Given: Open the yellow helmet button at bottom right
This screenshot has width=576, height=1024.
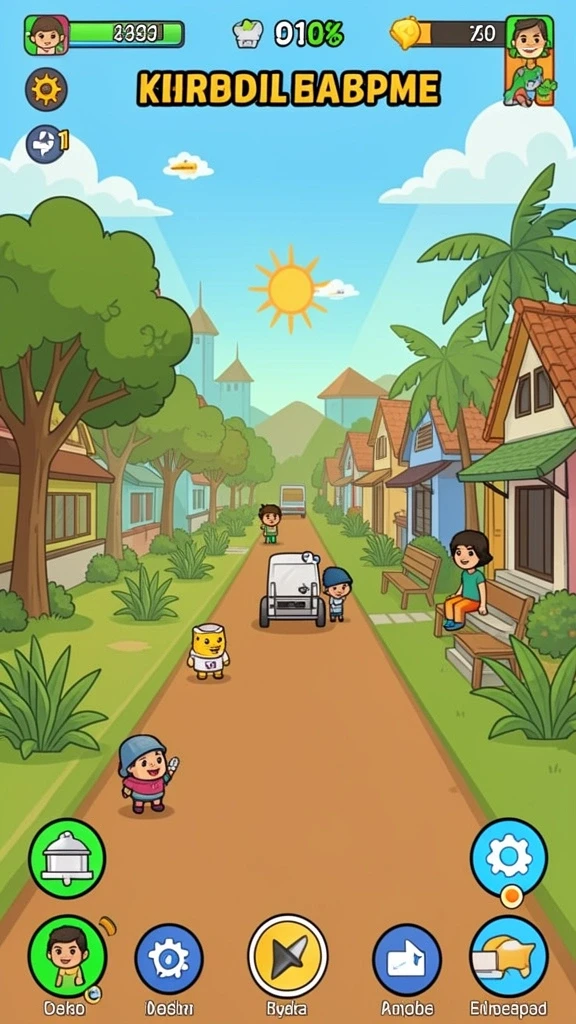Looking at the screenshot, I should (509, 955).
